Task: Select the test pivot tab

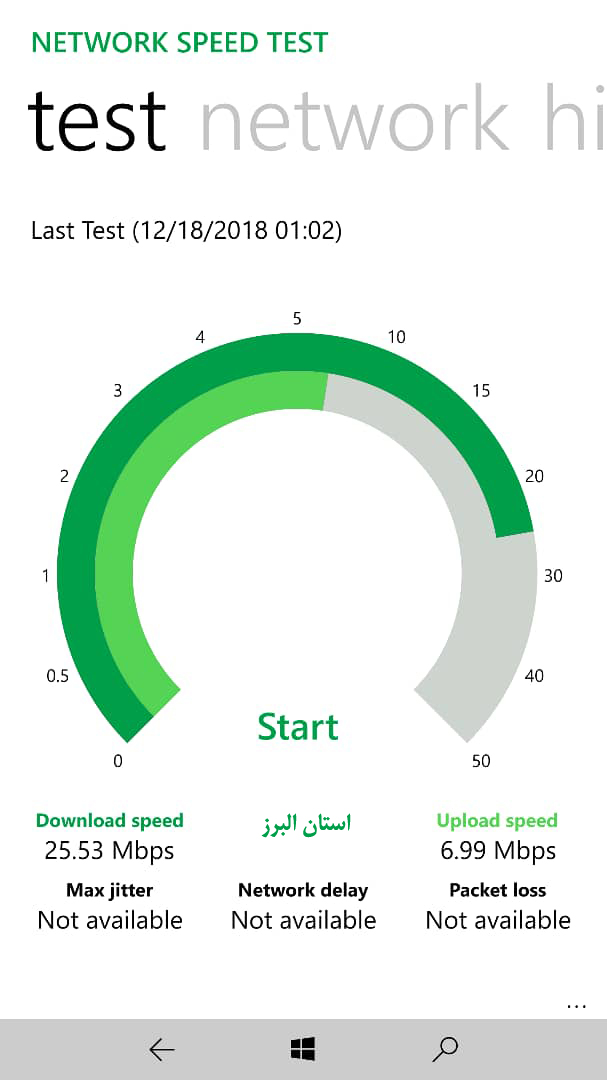Action: tap(97, 121)
